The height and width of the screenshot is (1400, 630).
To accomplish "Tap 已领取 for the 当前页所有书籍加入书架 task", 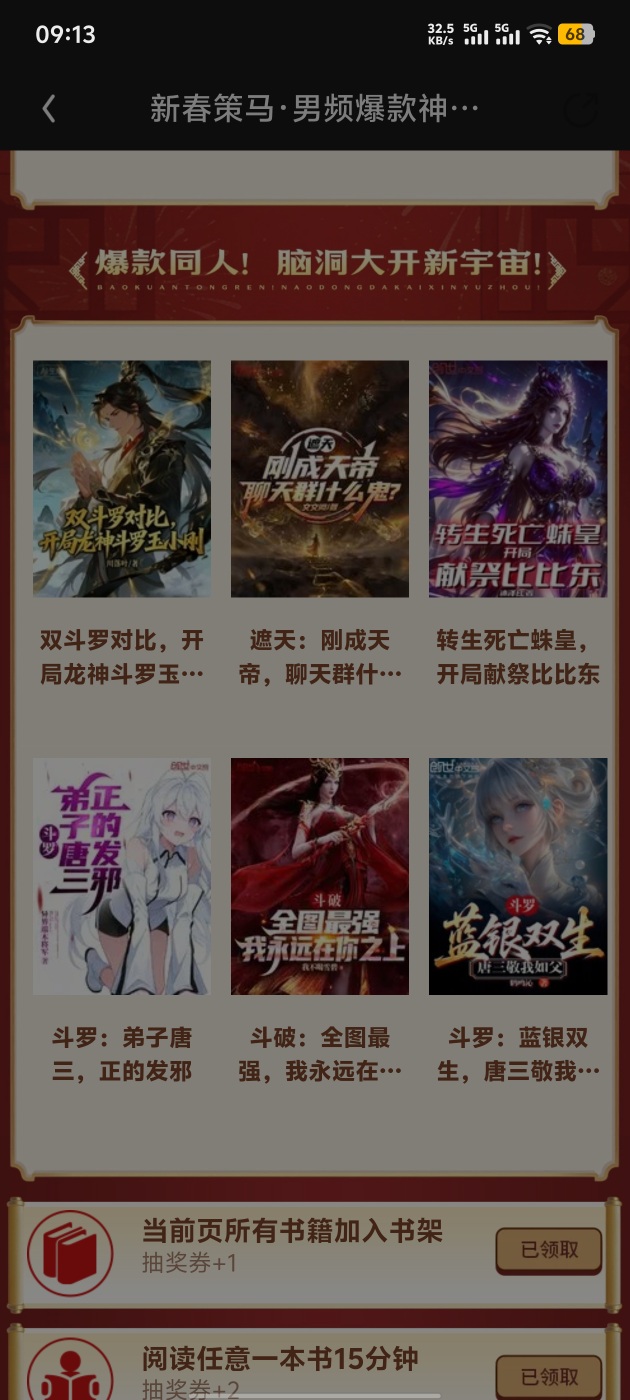I will click(x=549, y=1250).
